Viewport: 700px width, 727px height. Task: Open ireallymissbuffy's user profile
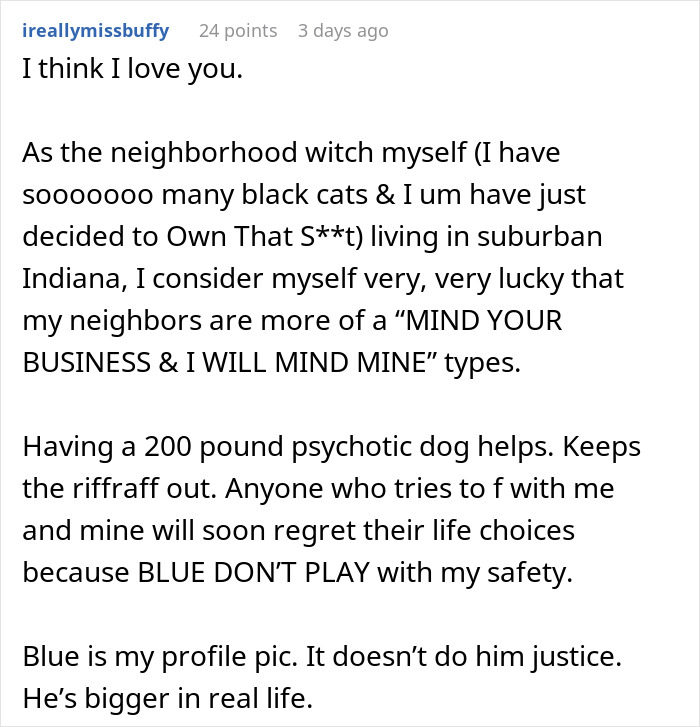pos(95,31)
